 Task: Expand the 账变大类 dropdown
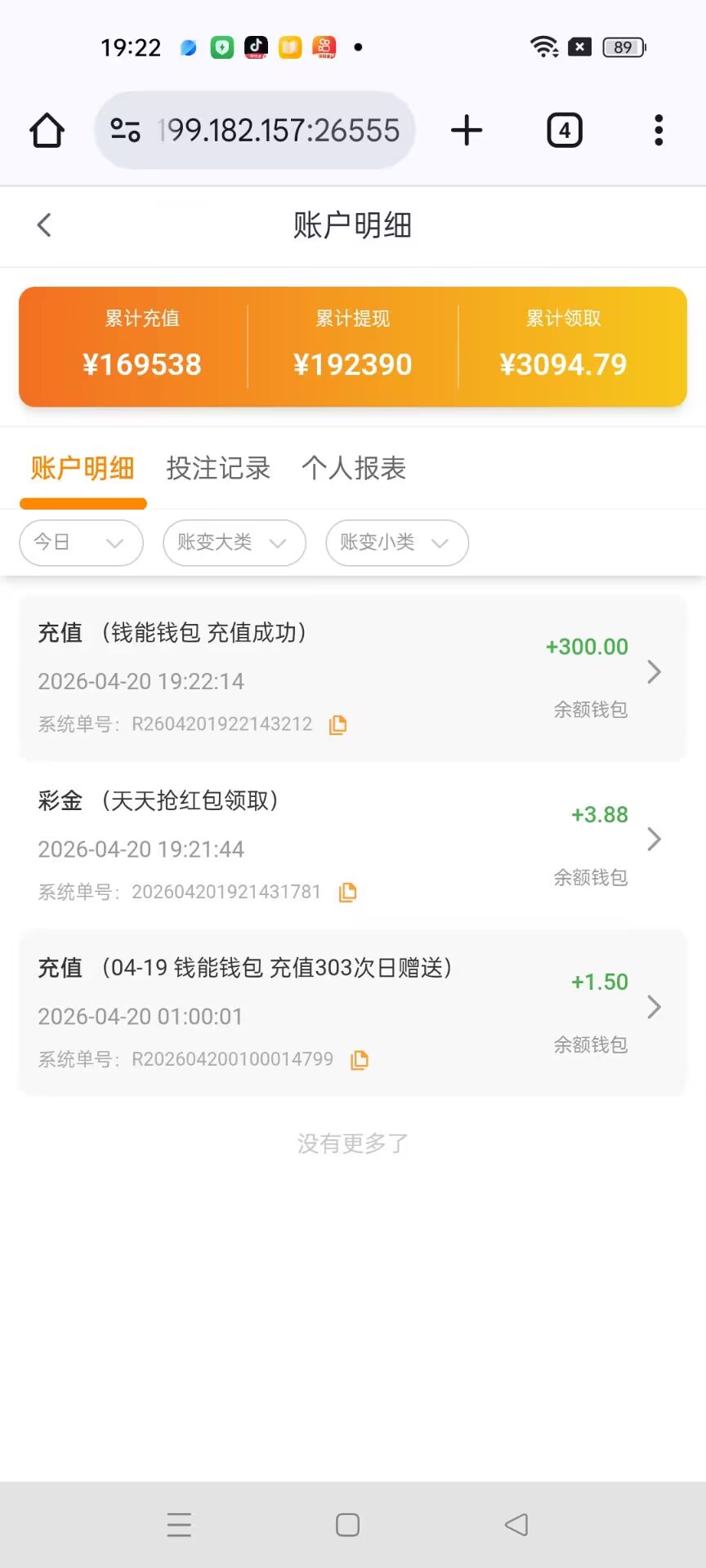point(234,543)
